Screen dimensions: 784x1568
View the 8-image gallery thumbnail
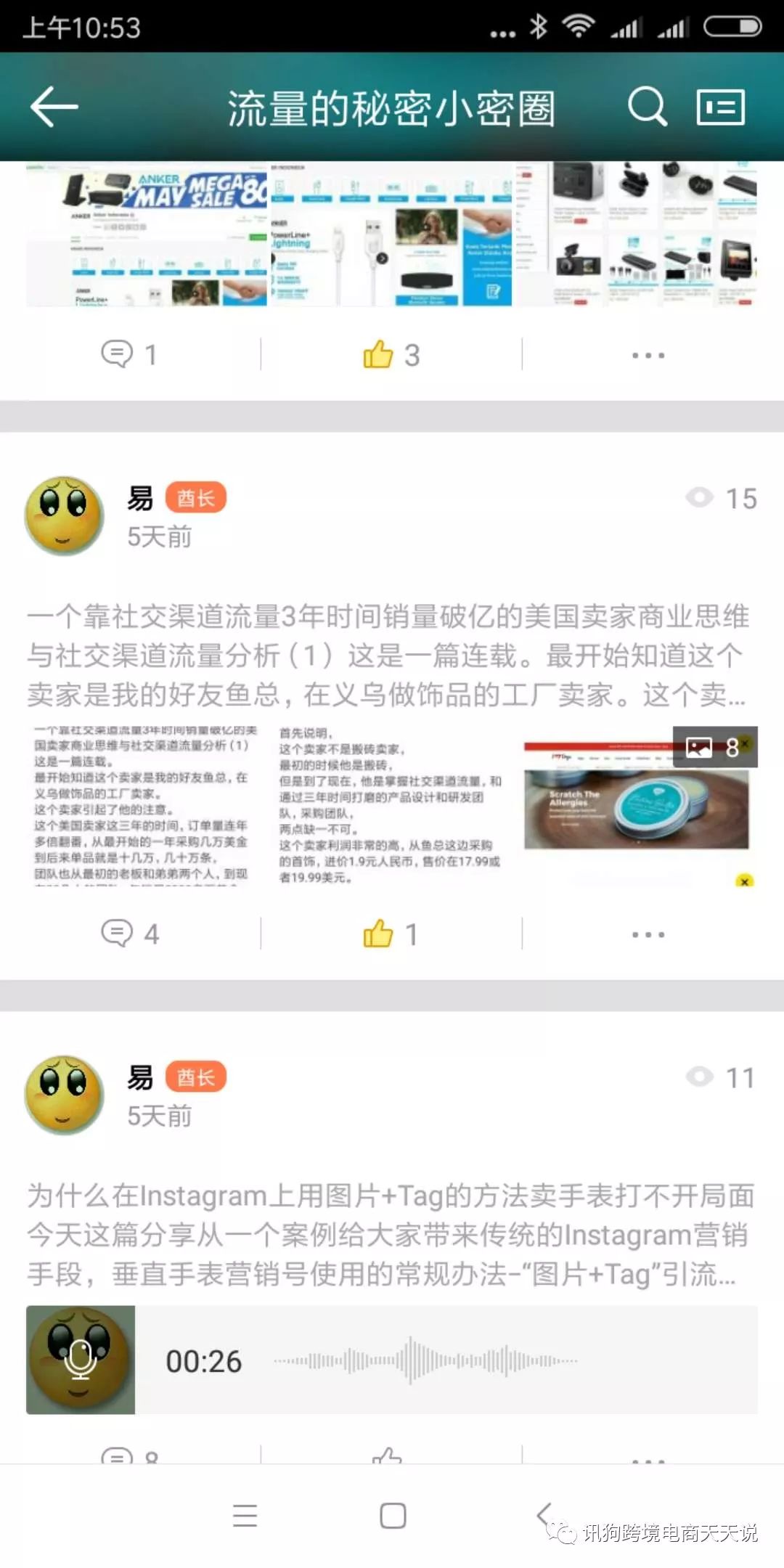tap(640, 806)
